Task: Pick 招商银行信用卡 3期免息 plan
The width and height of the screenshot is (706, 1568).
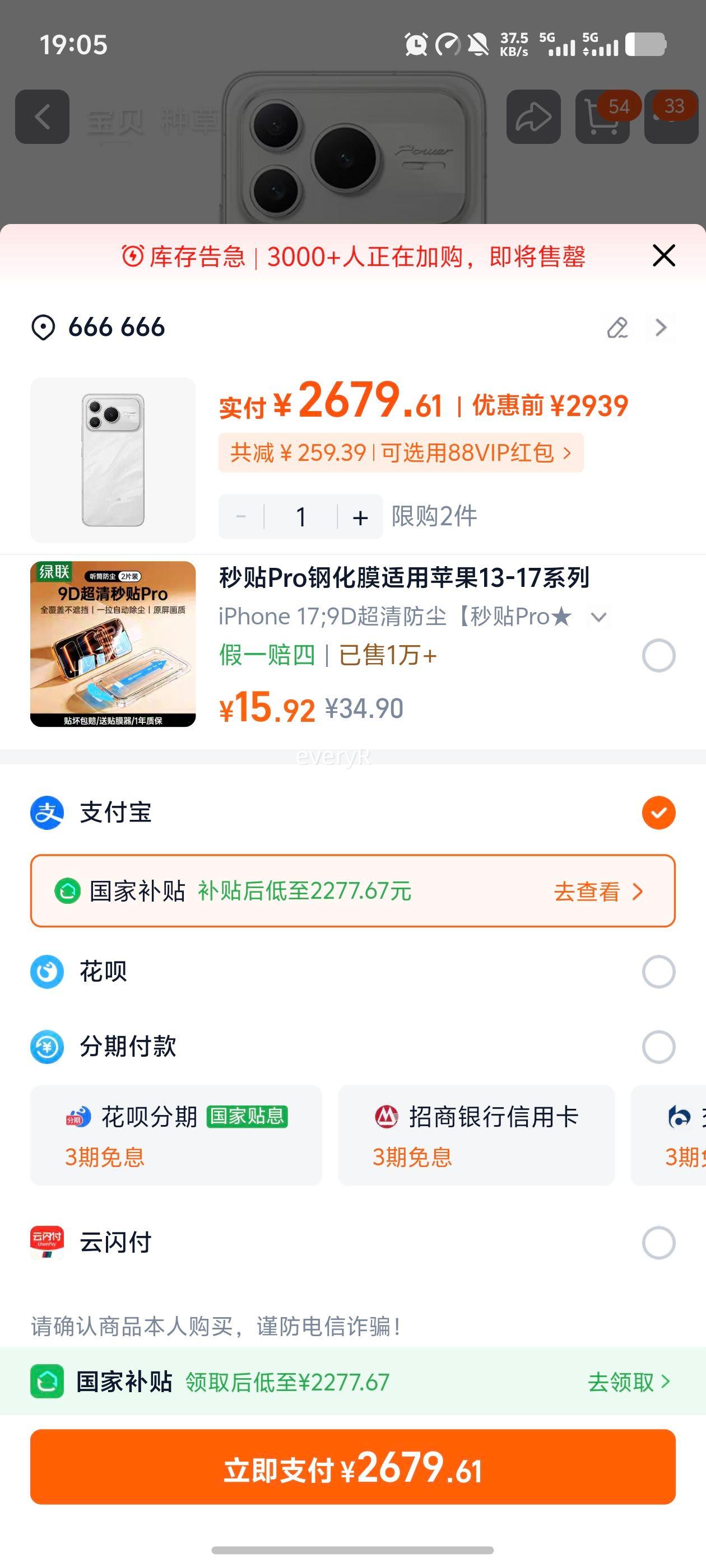Action: coord(476,1135)
